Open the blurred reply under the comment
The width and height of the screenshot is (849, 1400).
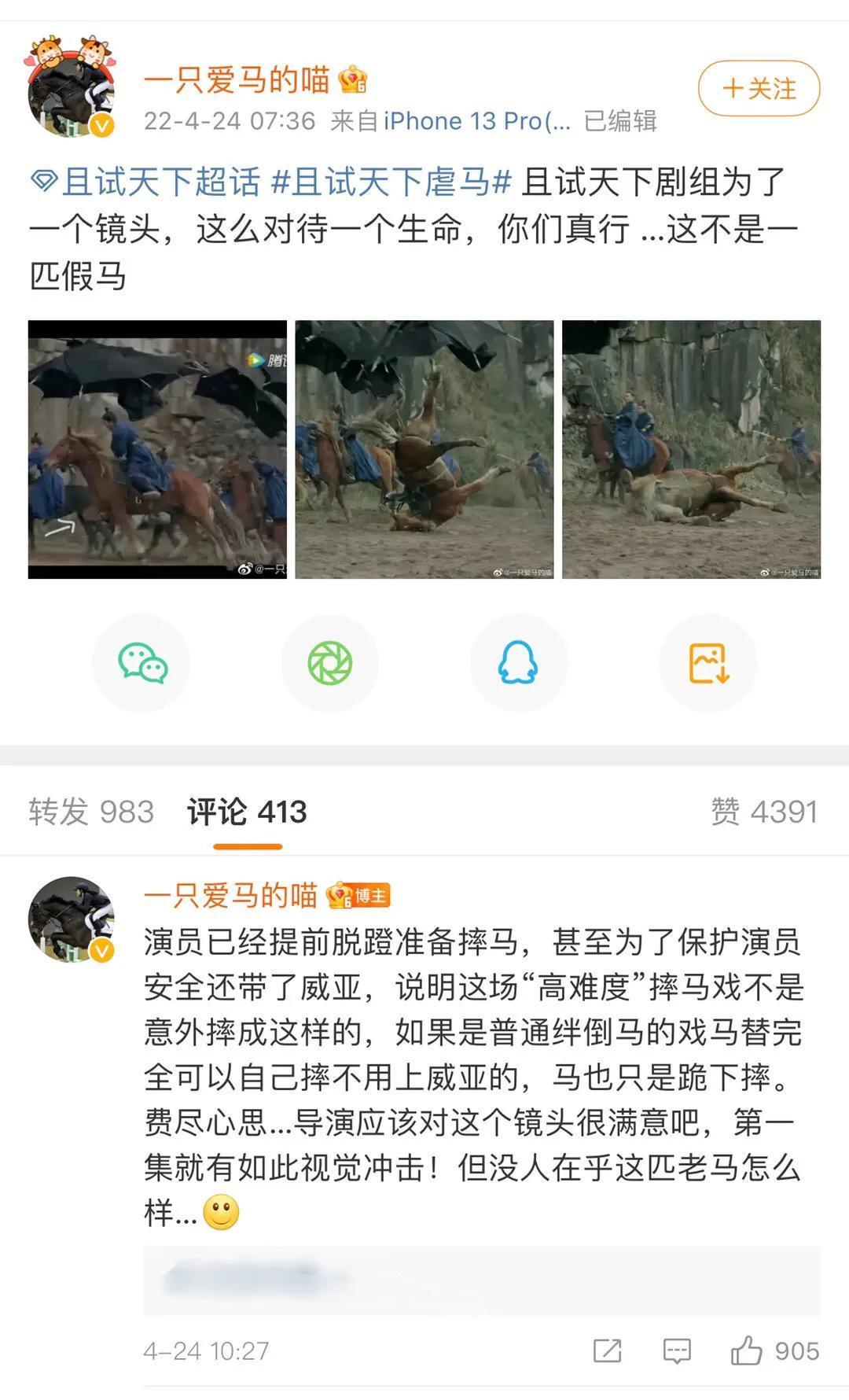(x=481, y=1280)
